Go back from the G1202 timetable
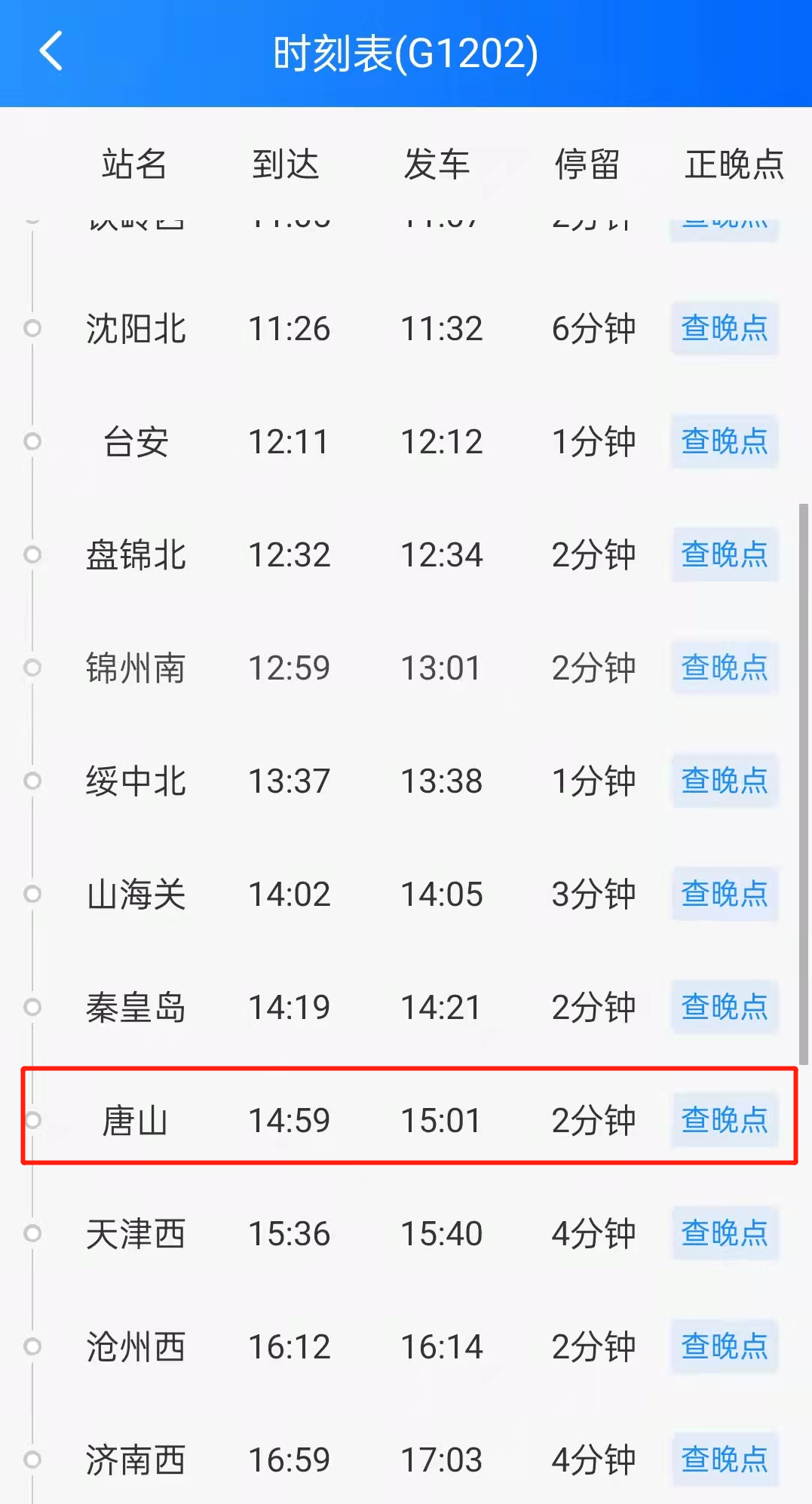This screenshot has height=1504, width=812. [x=51, y=51]
